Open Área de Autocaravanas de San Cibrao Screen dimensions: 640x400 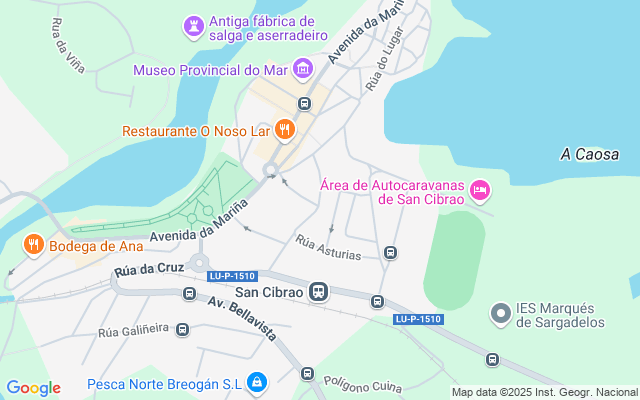pos(480,189)
